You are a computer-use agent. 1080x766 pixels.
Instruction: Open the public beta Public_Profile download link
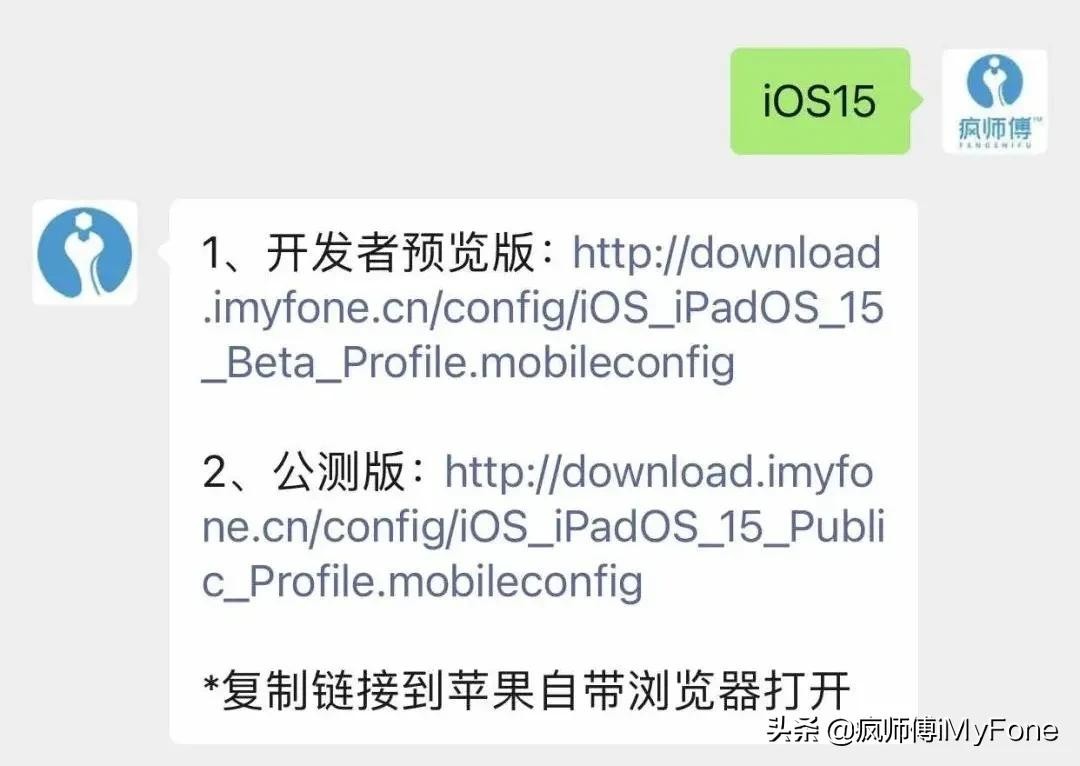pos(543,526)
